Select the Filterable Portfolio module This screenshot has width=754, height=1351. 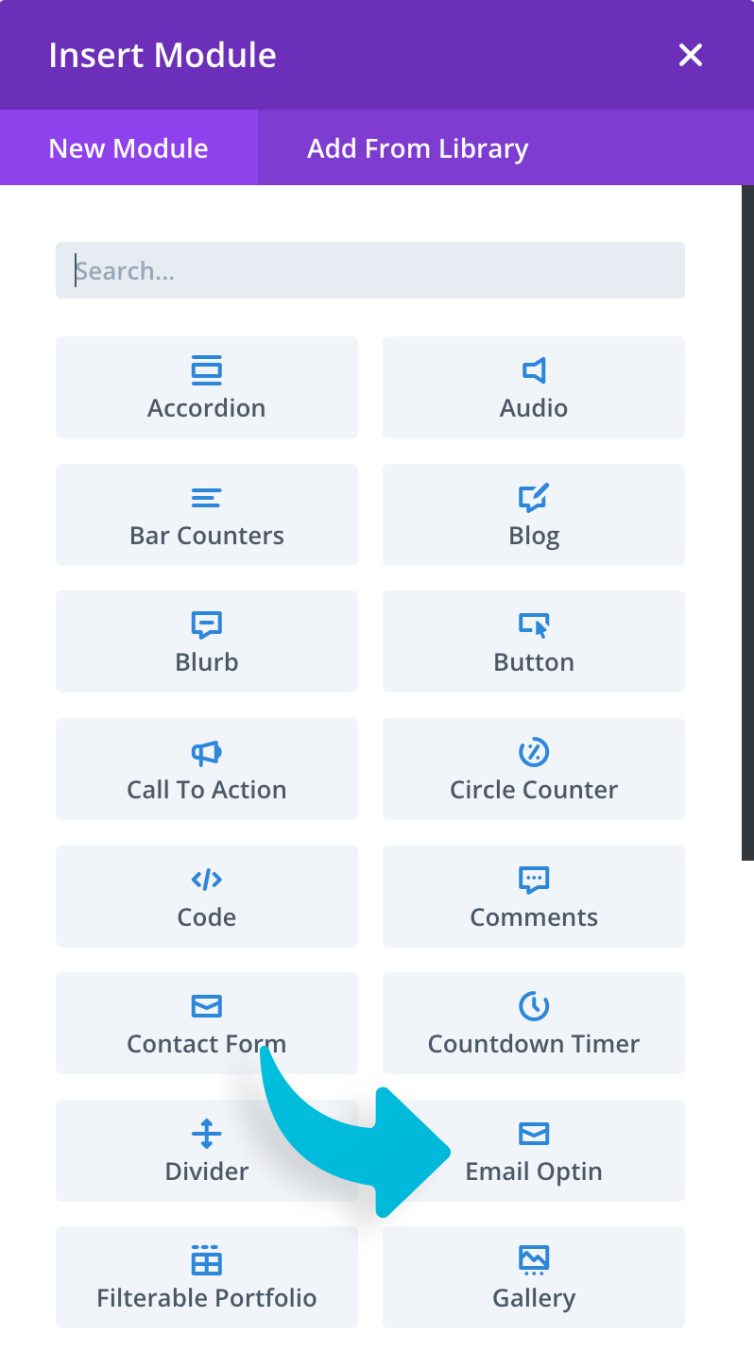[x=206, y=1277]
